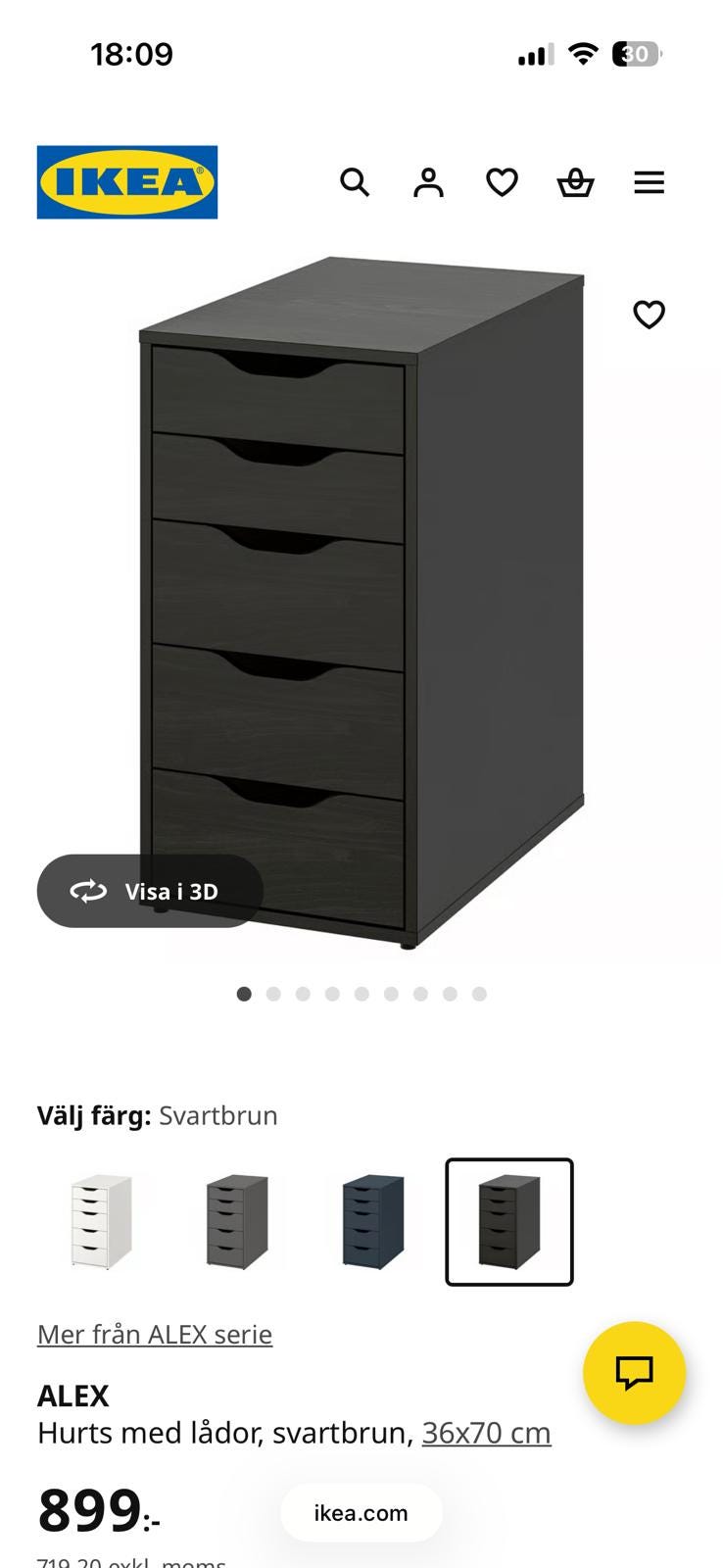Open the search magnifier icon
723x1568 pixels.
tap(355, 182)
